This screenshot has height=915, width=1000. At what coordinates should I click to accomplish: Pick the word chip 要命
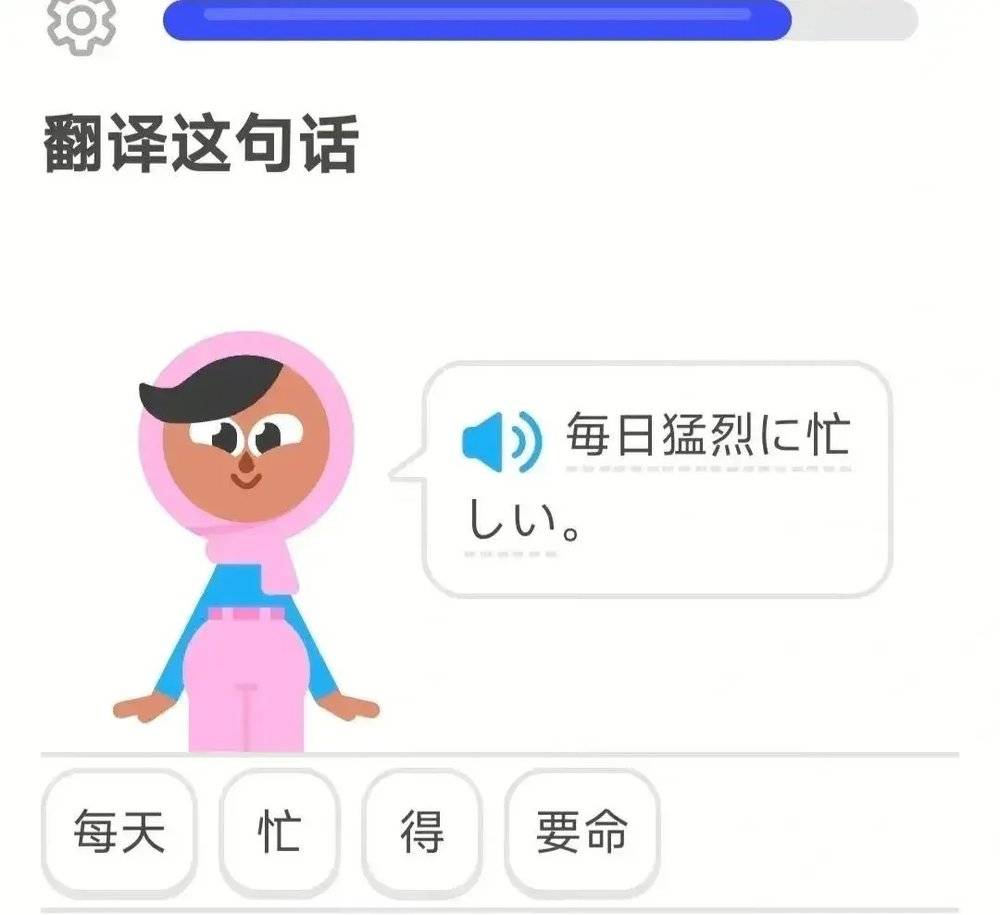[582, 832]
